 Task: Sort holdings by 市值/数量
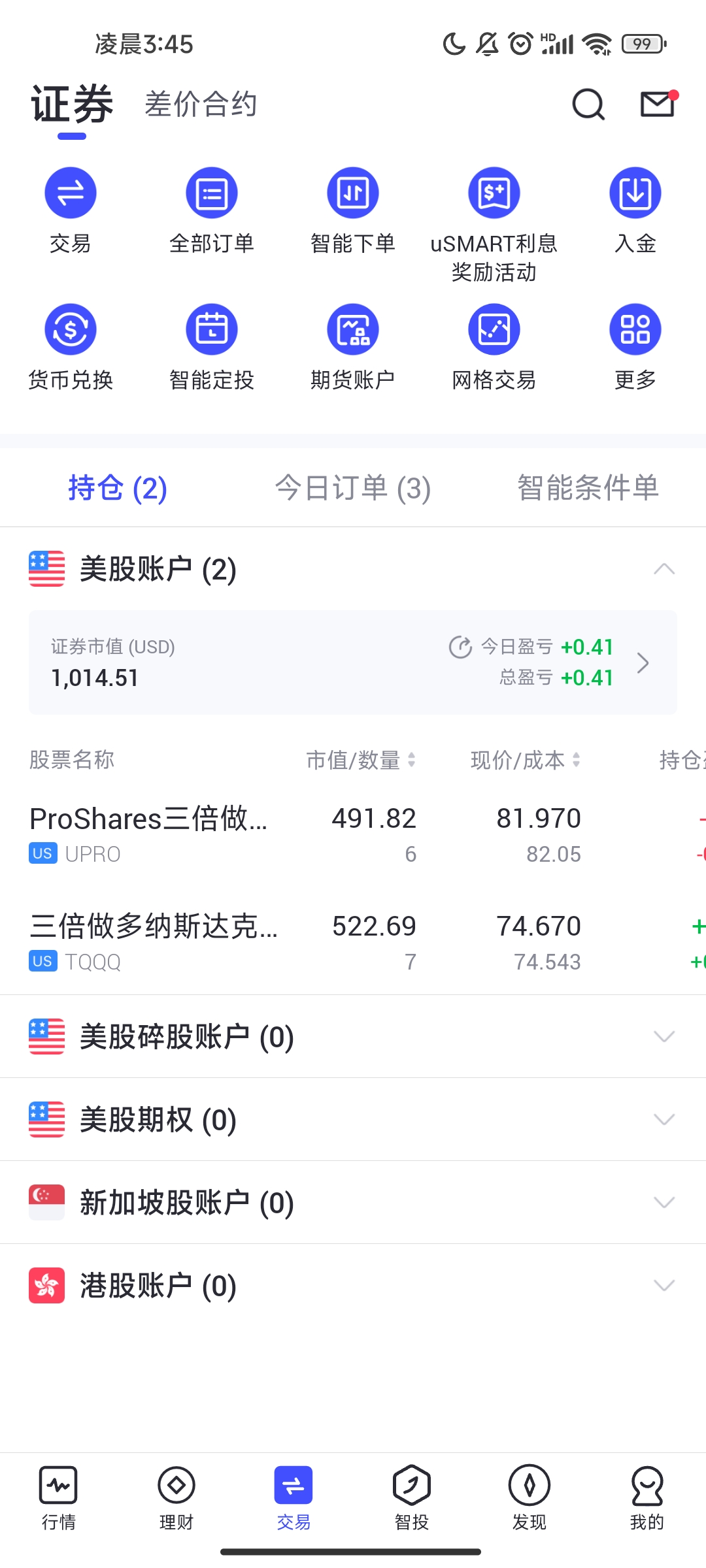pos(360,760)
